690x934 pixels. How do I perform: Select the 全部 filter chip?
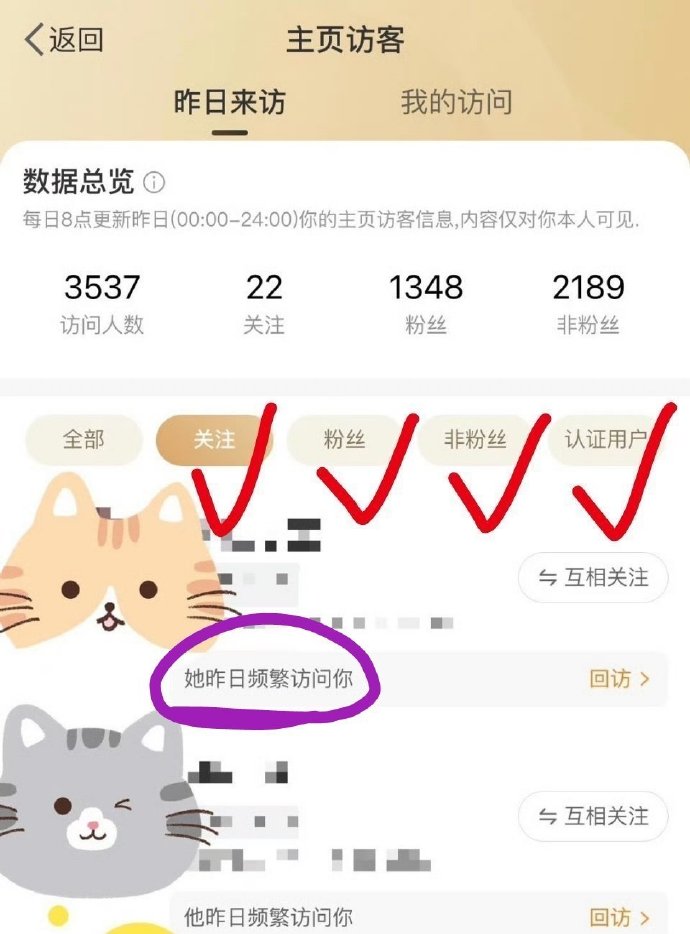pos(84,440)
